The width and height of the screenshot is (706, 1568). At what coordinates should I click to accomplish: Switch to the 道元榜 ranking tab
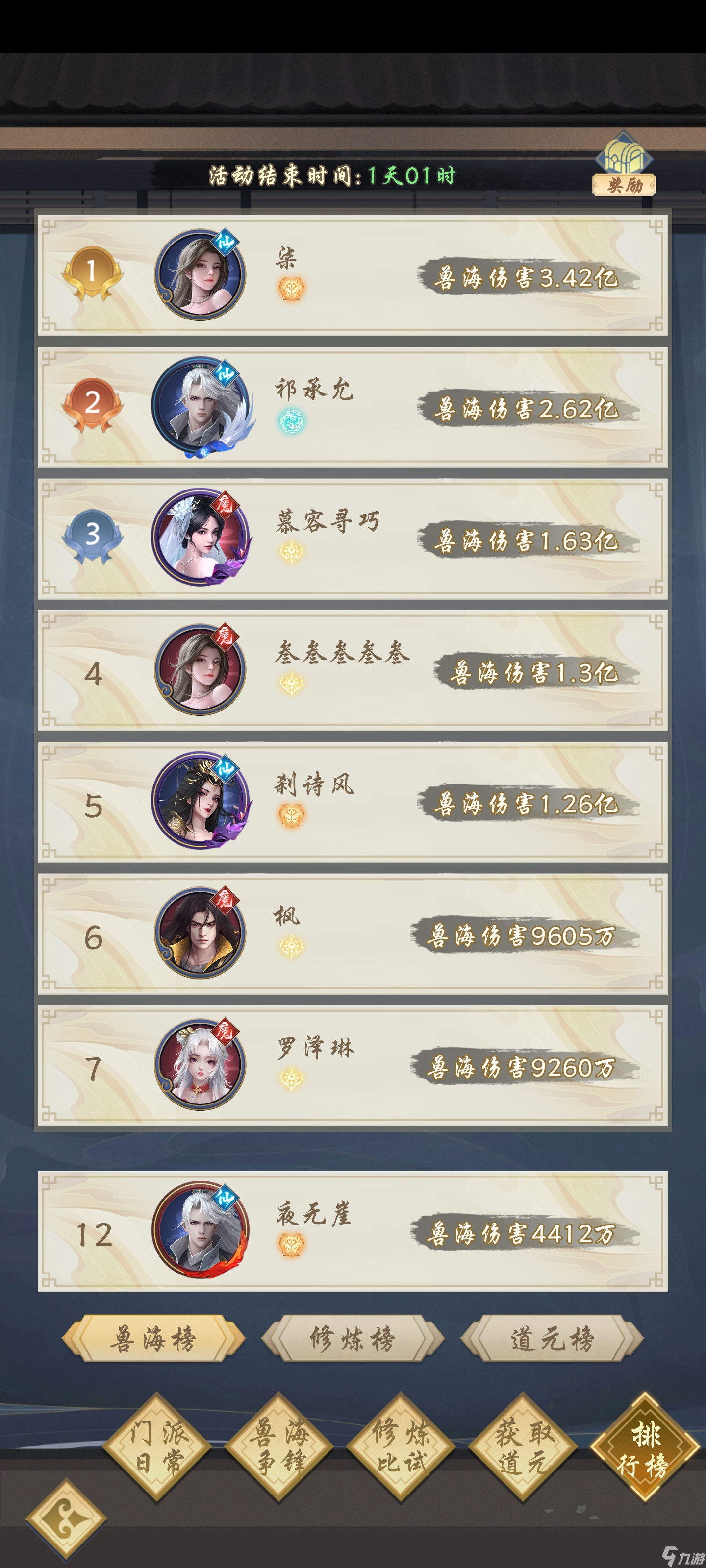(x=551, y=1339)
